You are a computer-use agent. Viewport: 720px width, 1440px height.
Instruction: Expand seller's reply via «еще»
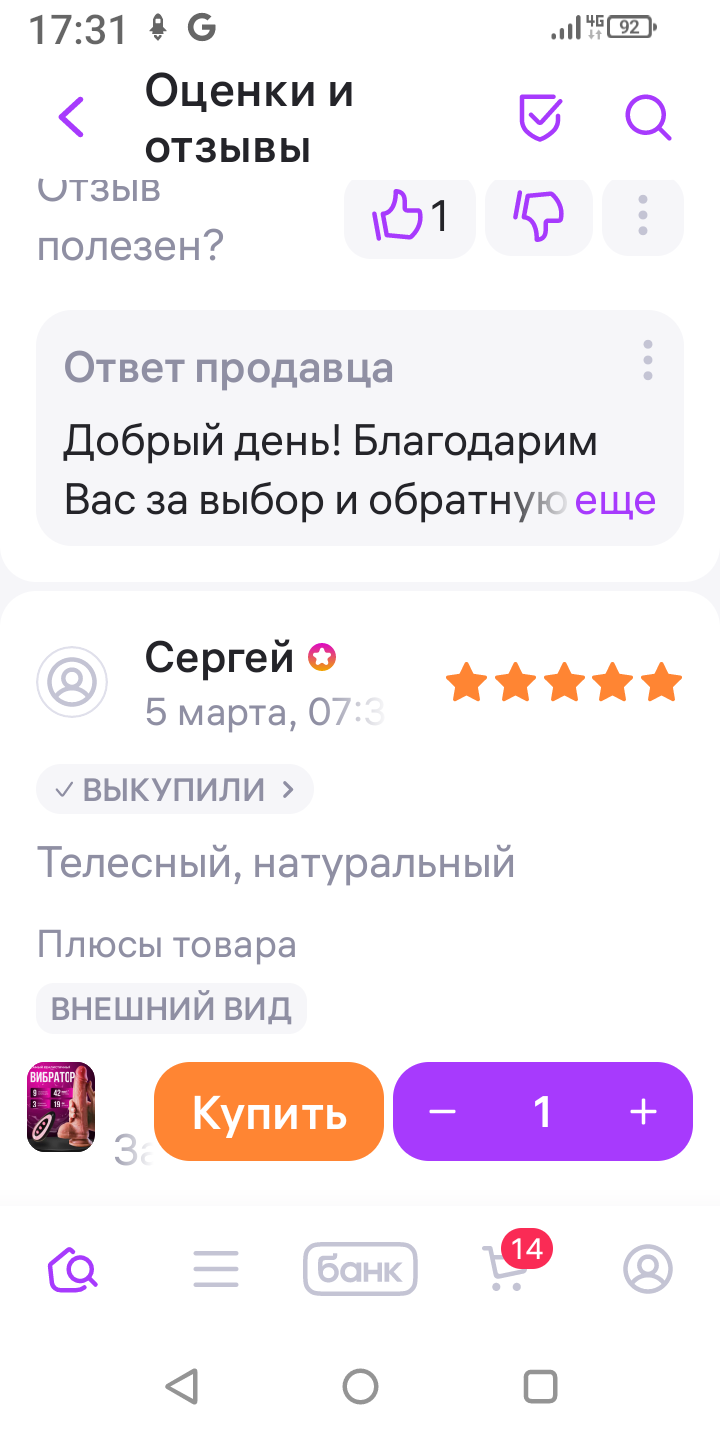(615, 500)
